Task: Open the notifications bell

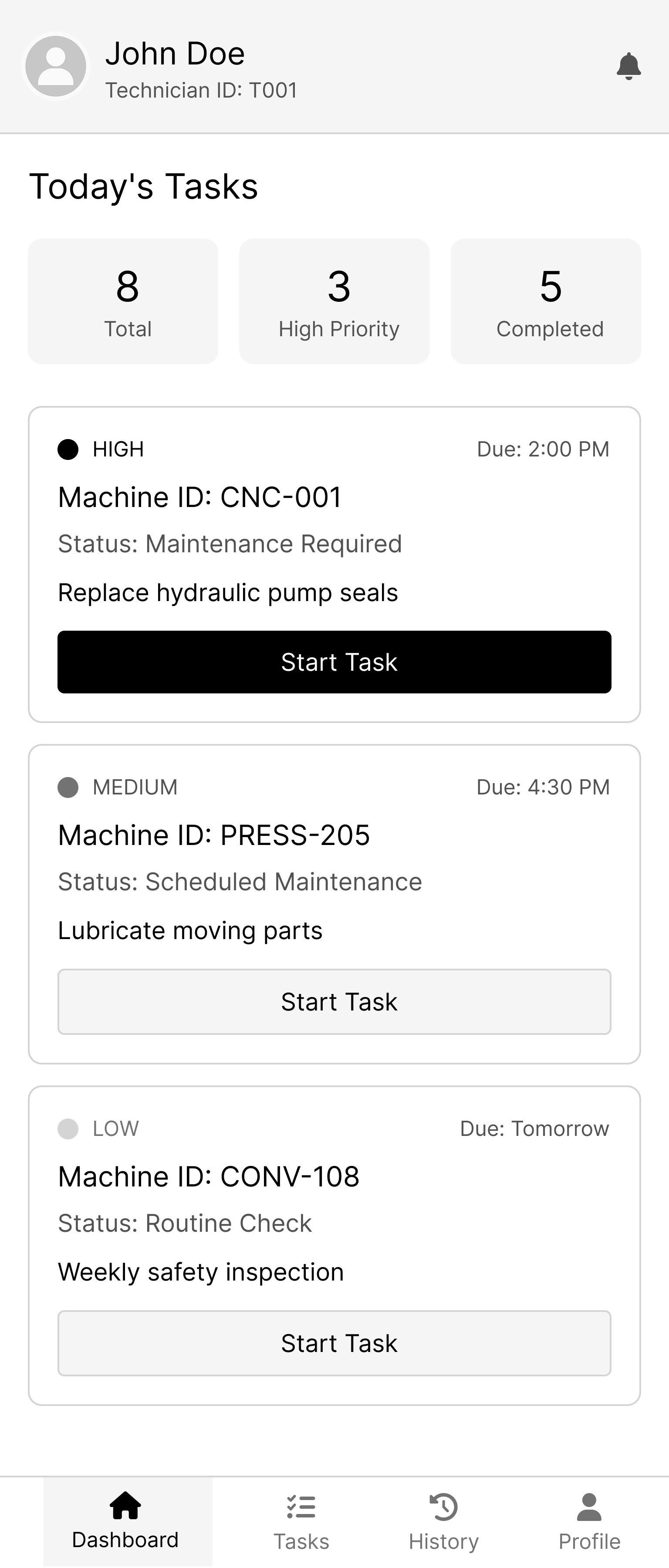Action: [x=628, y=66]
